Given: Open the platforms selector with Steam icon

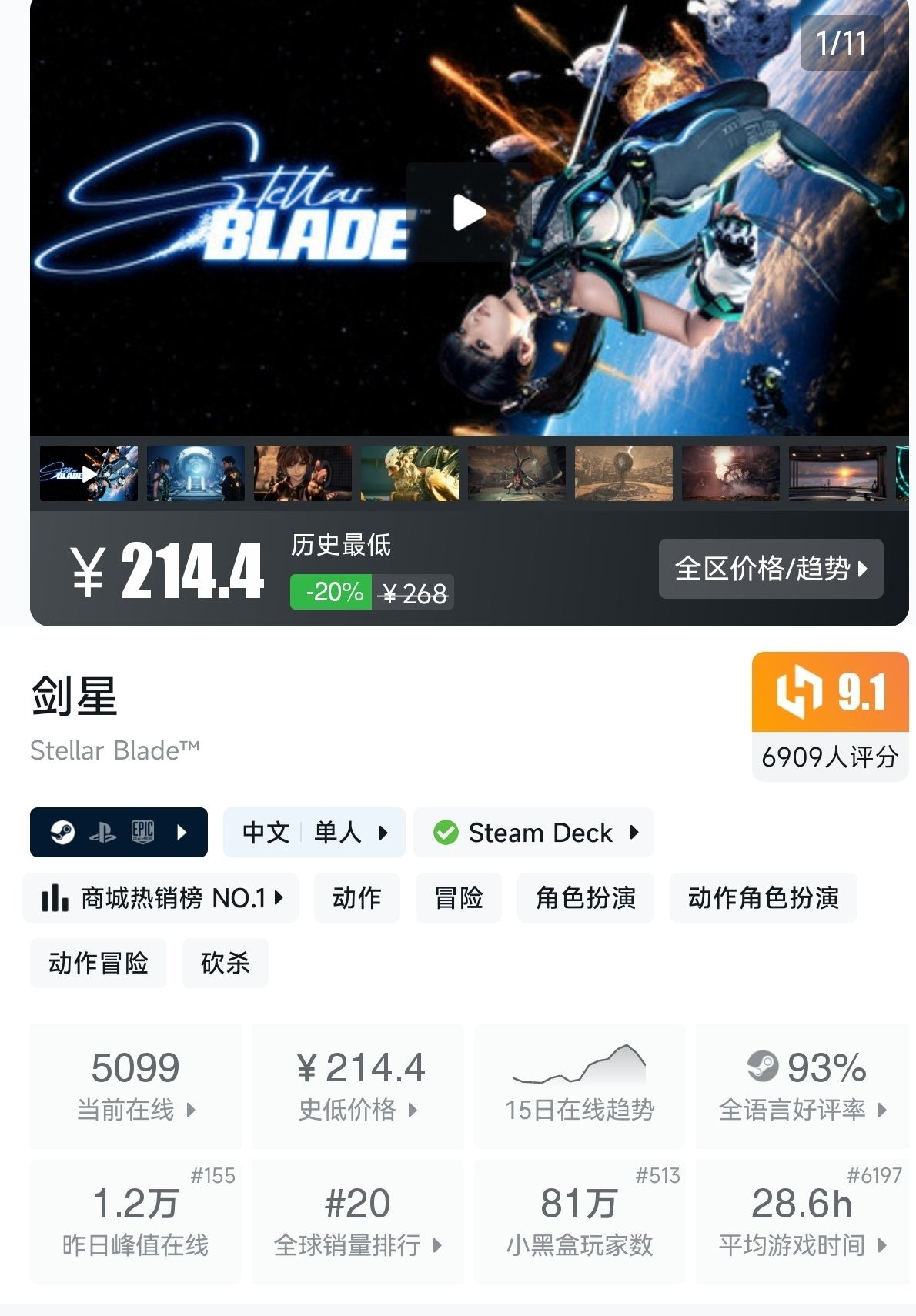Looking at the screenshot, I should [119, 832].
